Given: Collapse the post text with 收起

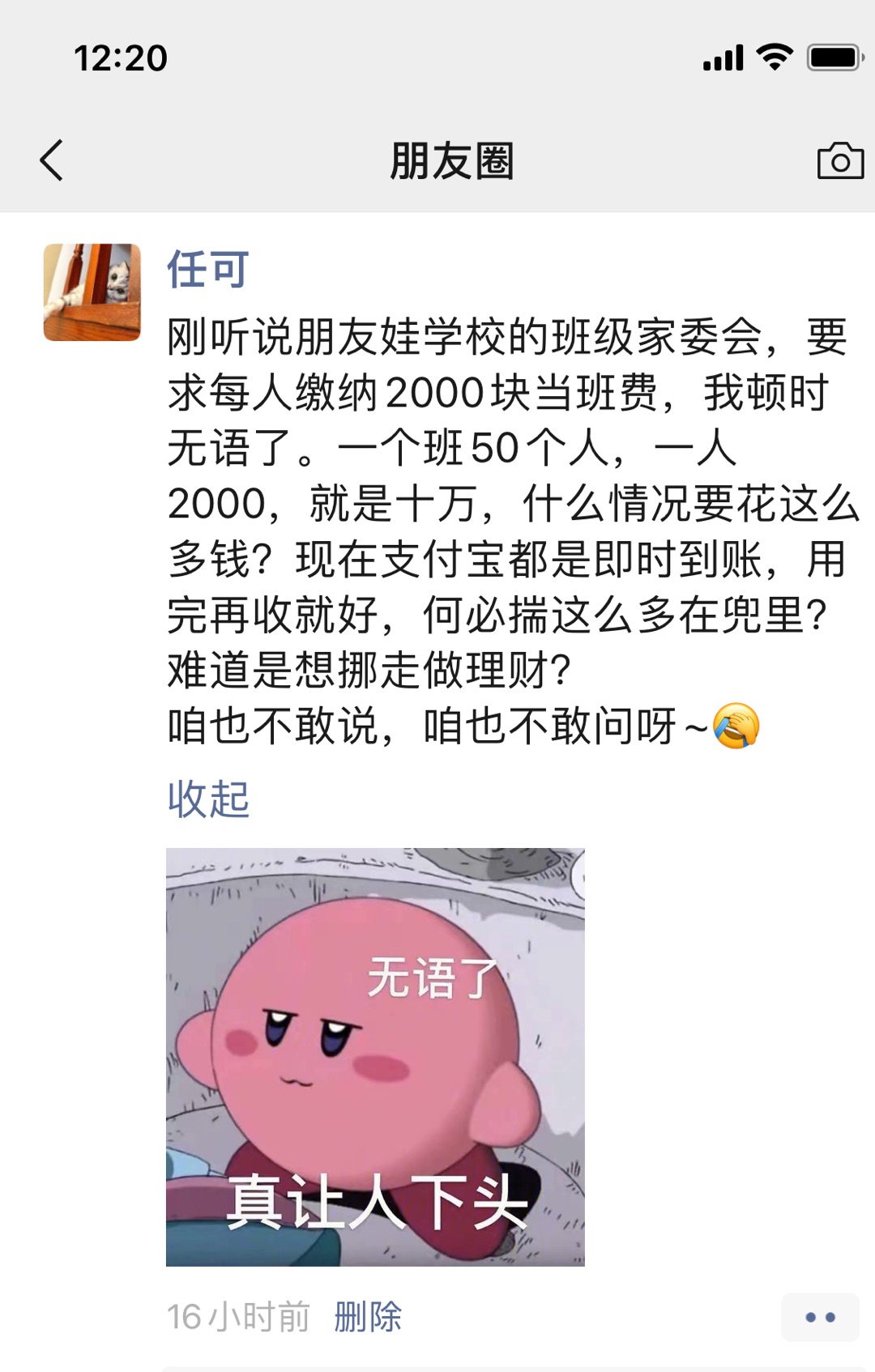Looking at the screenshot, I should point(208,799).
